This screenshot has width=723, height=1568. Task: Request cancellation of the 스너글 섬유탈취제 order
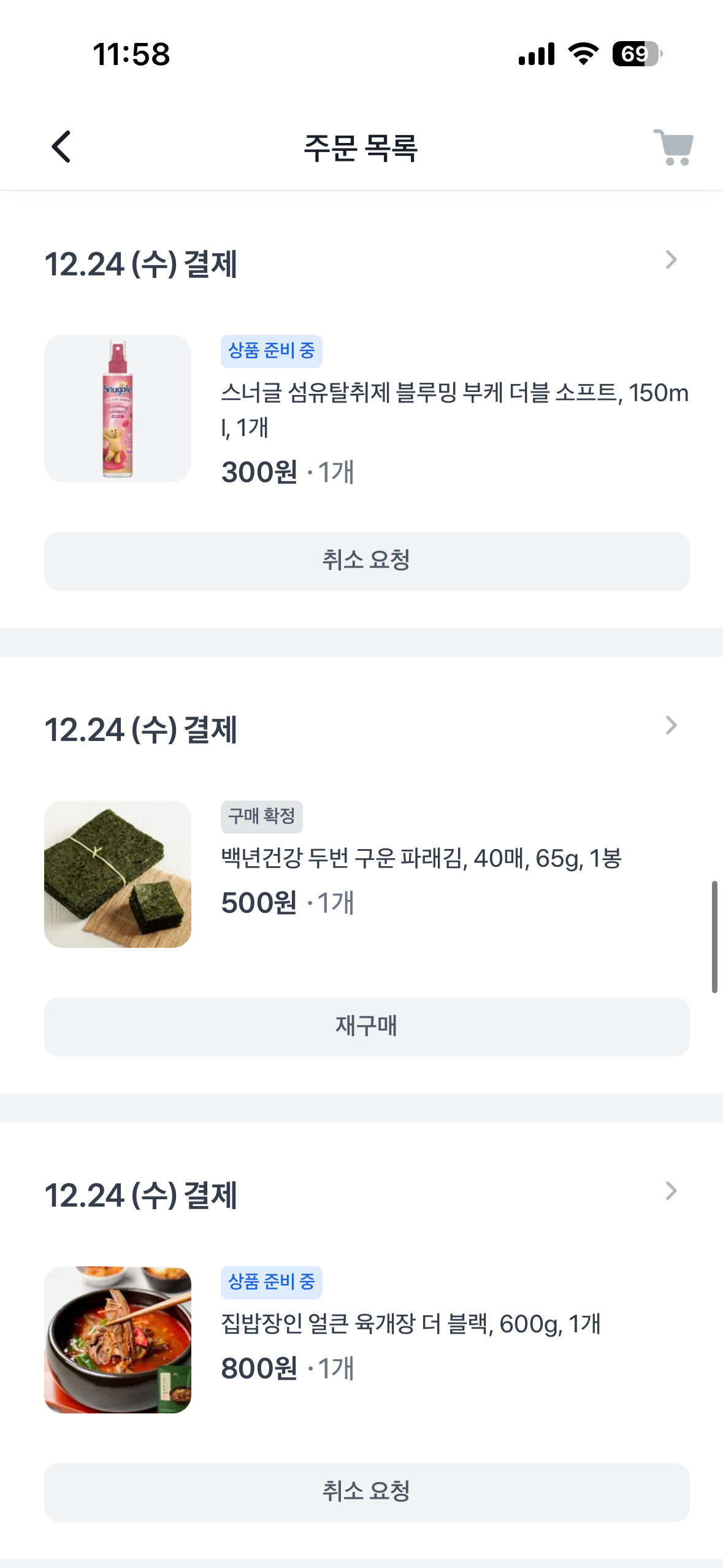367,561
